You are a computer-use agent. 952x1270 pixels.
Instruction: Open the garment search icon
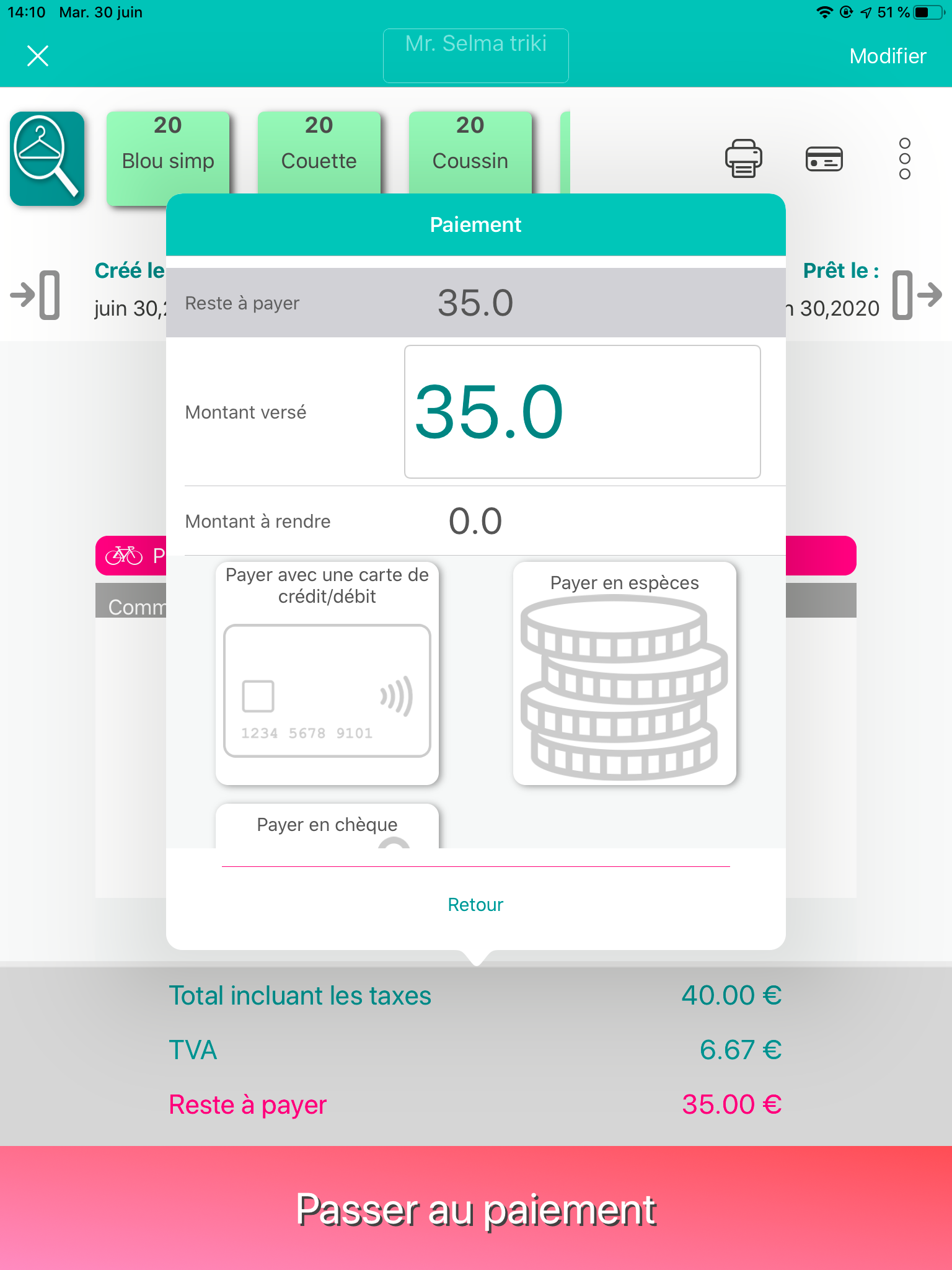tap(47, 159)
